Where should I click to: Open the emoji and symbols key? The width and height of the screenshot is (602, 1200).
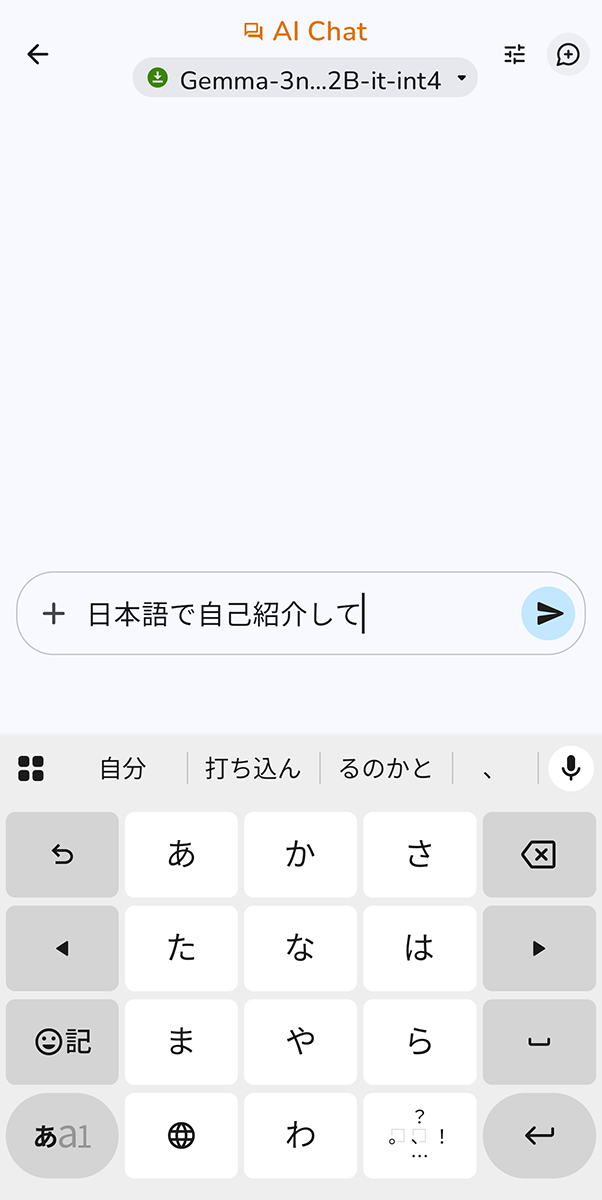62,1042
